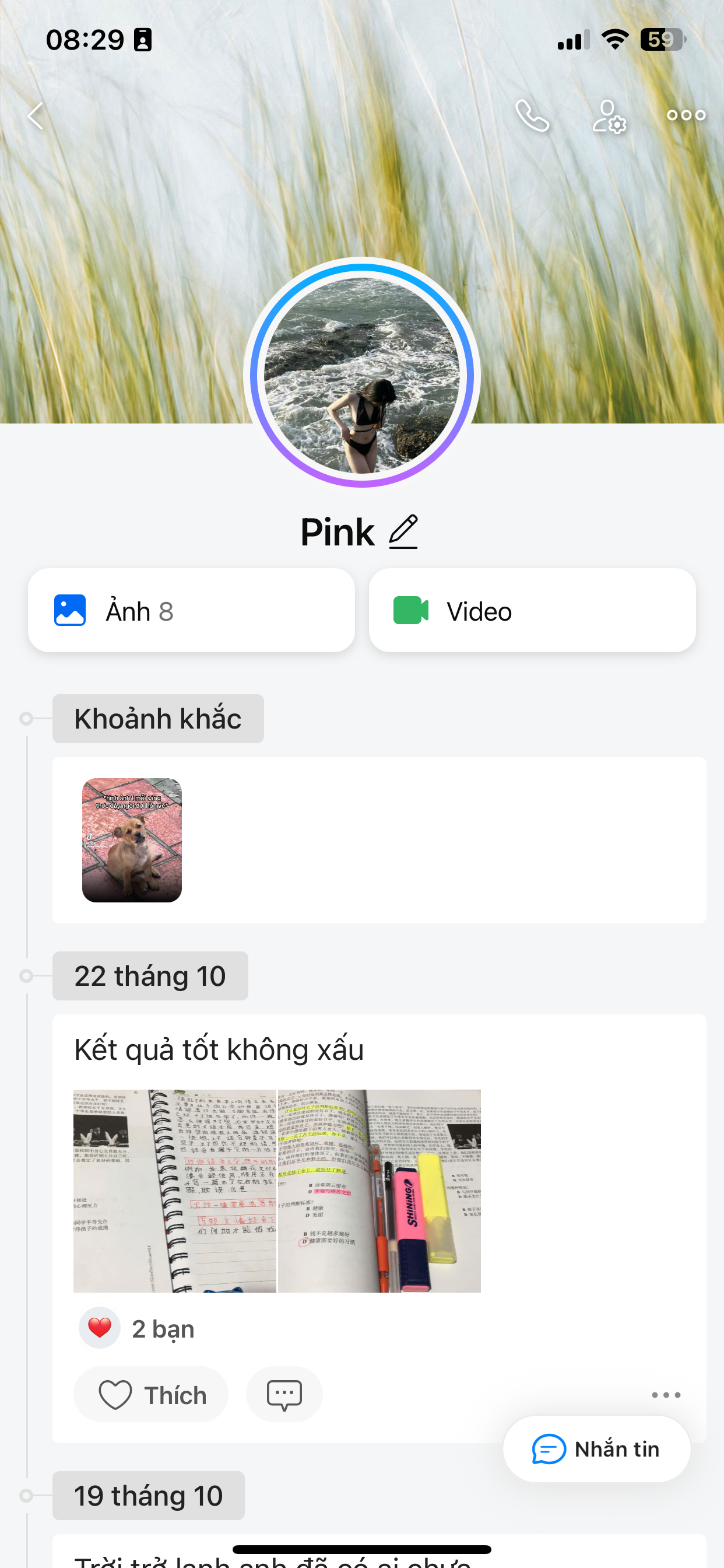Open post options on 22 tháng 10 post
This screenshot has height=1568, width=724.
tap(666, 1395)
